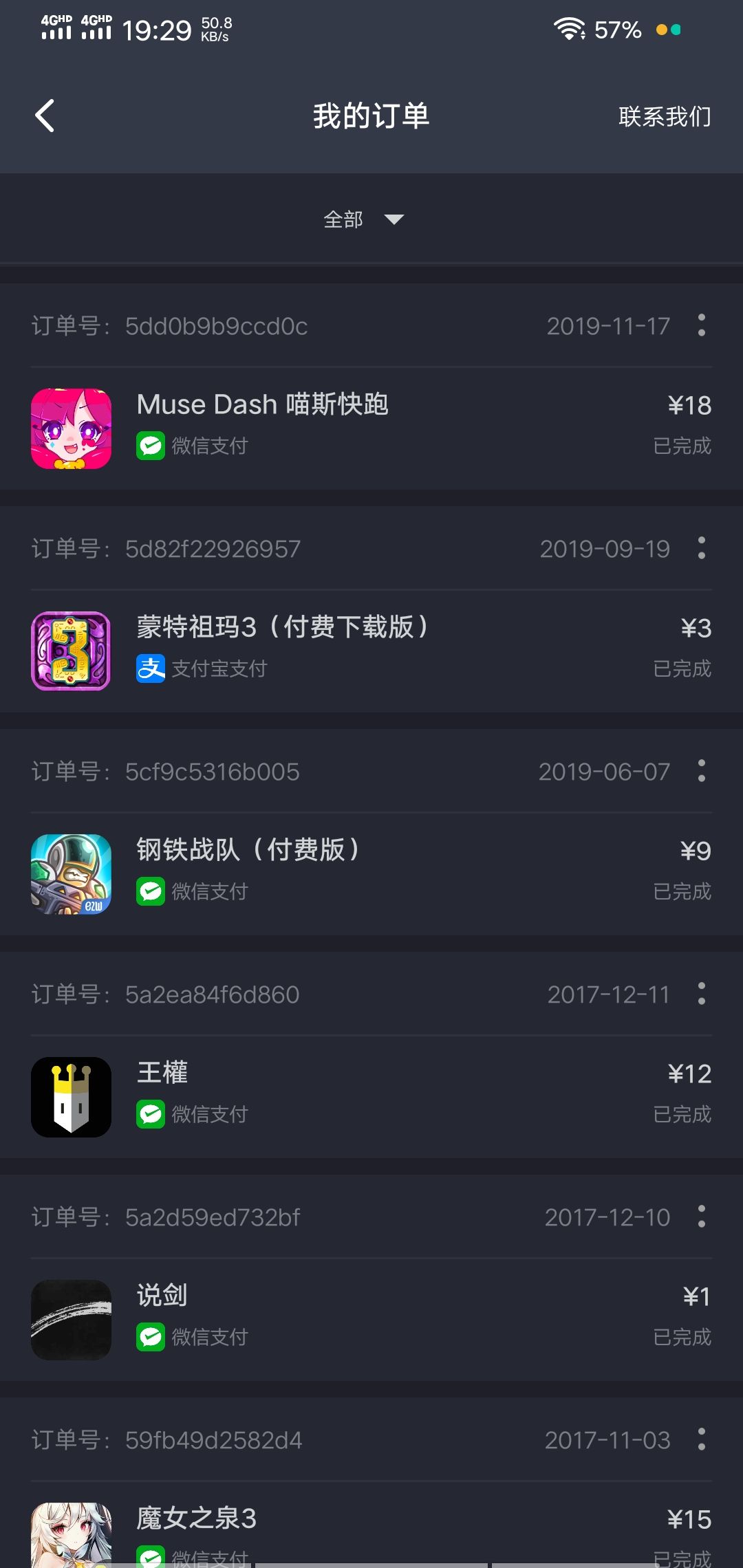This screenshot has height=1568, width=743.
Task: Go back from 我的订单 page
Action: click(45, 116)
